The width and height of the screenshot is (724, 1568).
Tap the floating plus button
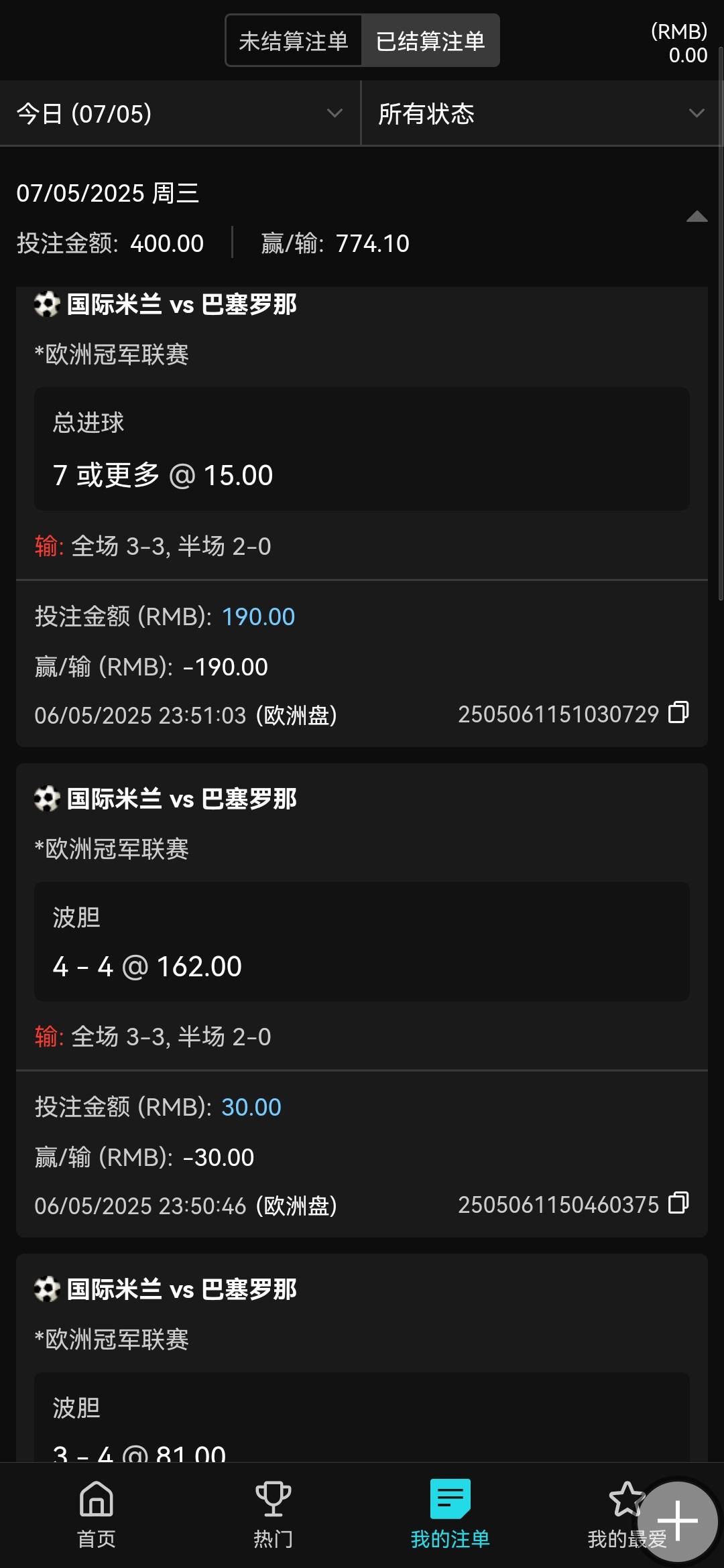pyautogui.click(x=678, y=1520)
